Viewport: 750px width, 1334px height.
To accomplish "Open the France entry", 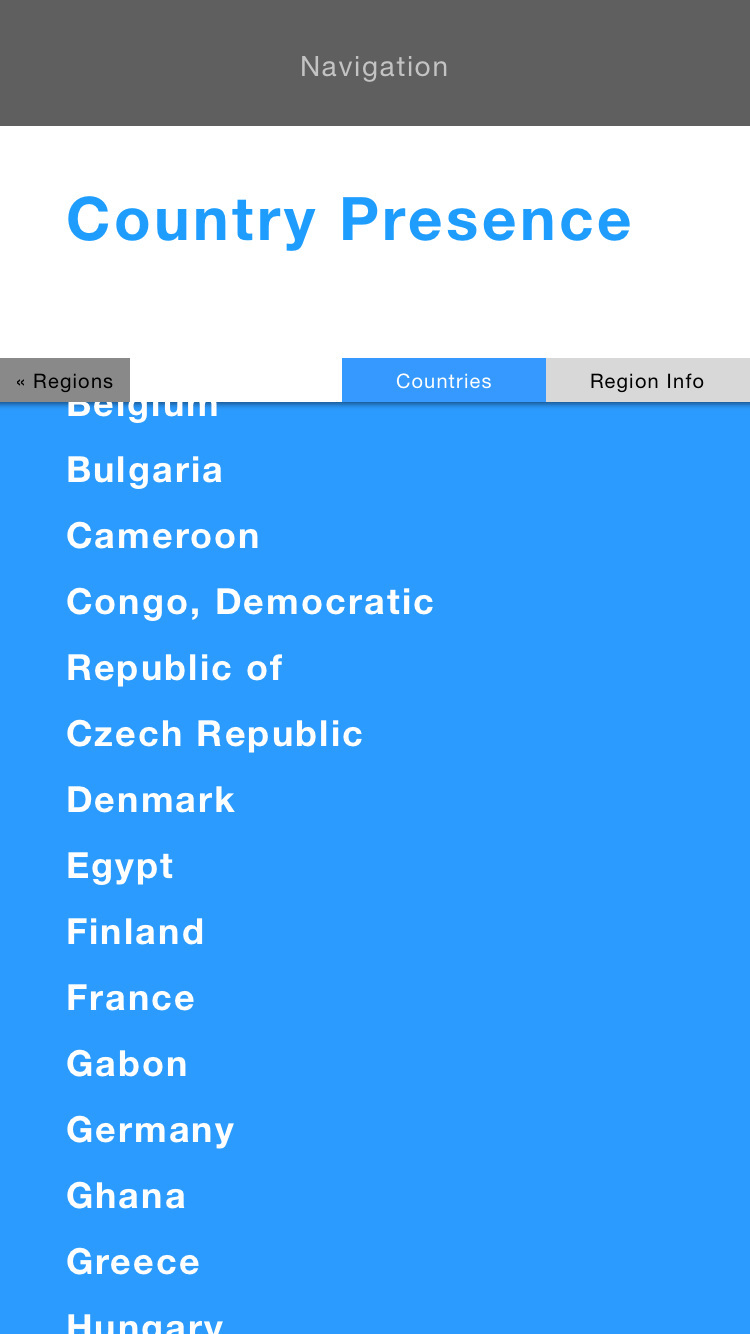I will tap(130, 998).
